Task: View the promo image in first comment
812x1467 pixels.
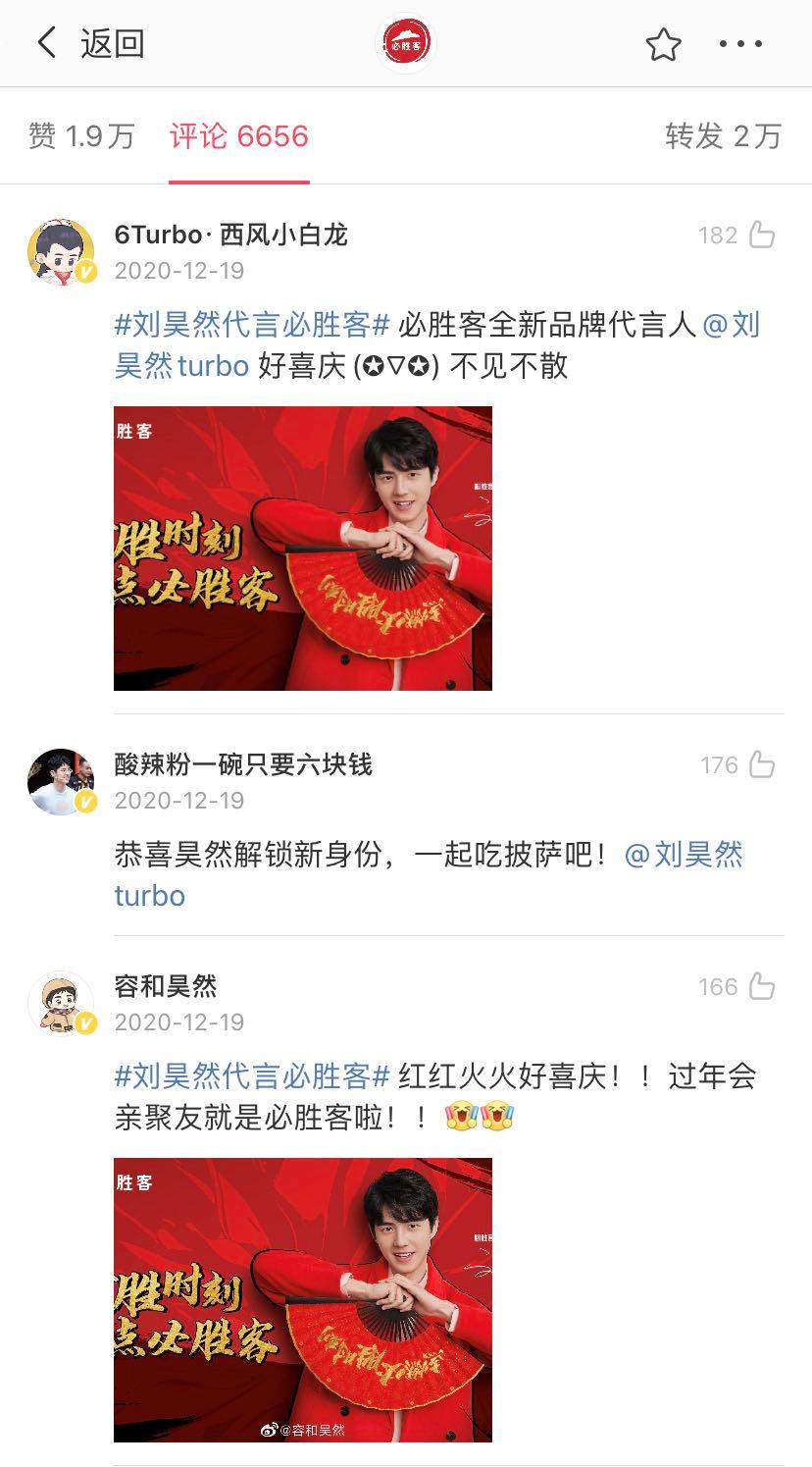Action: 302,552
